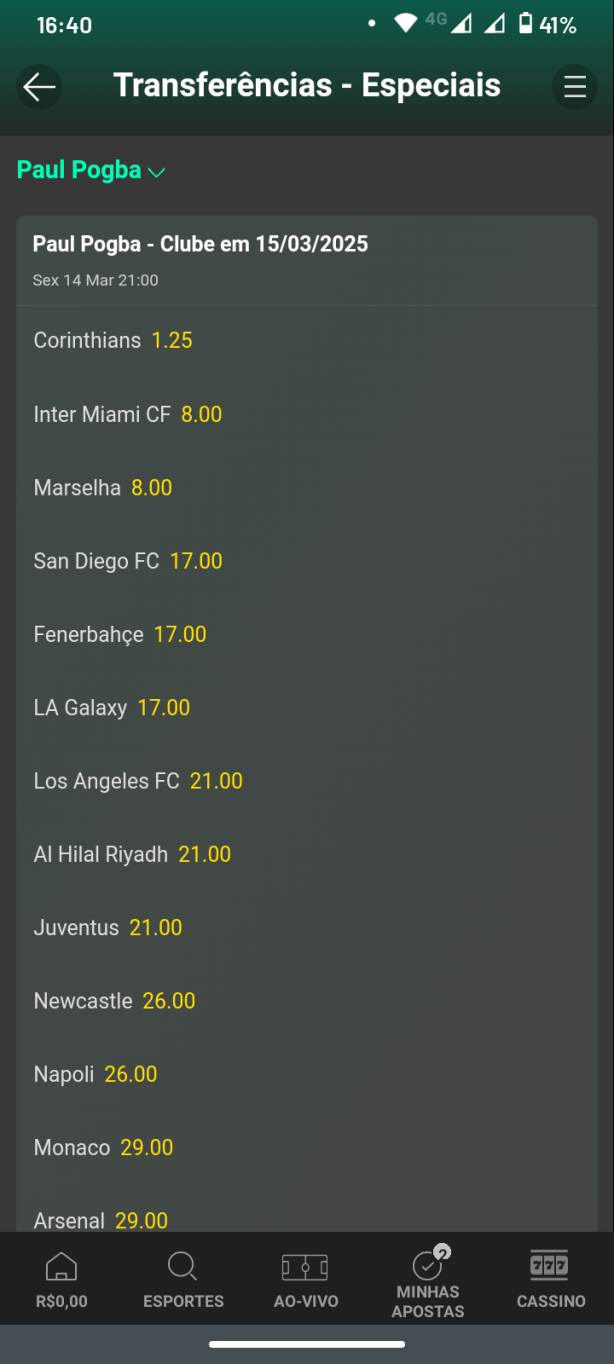
Task: Select Juventus odds 21.00
Action: point(307,928)
